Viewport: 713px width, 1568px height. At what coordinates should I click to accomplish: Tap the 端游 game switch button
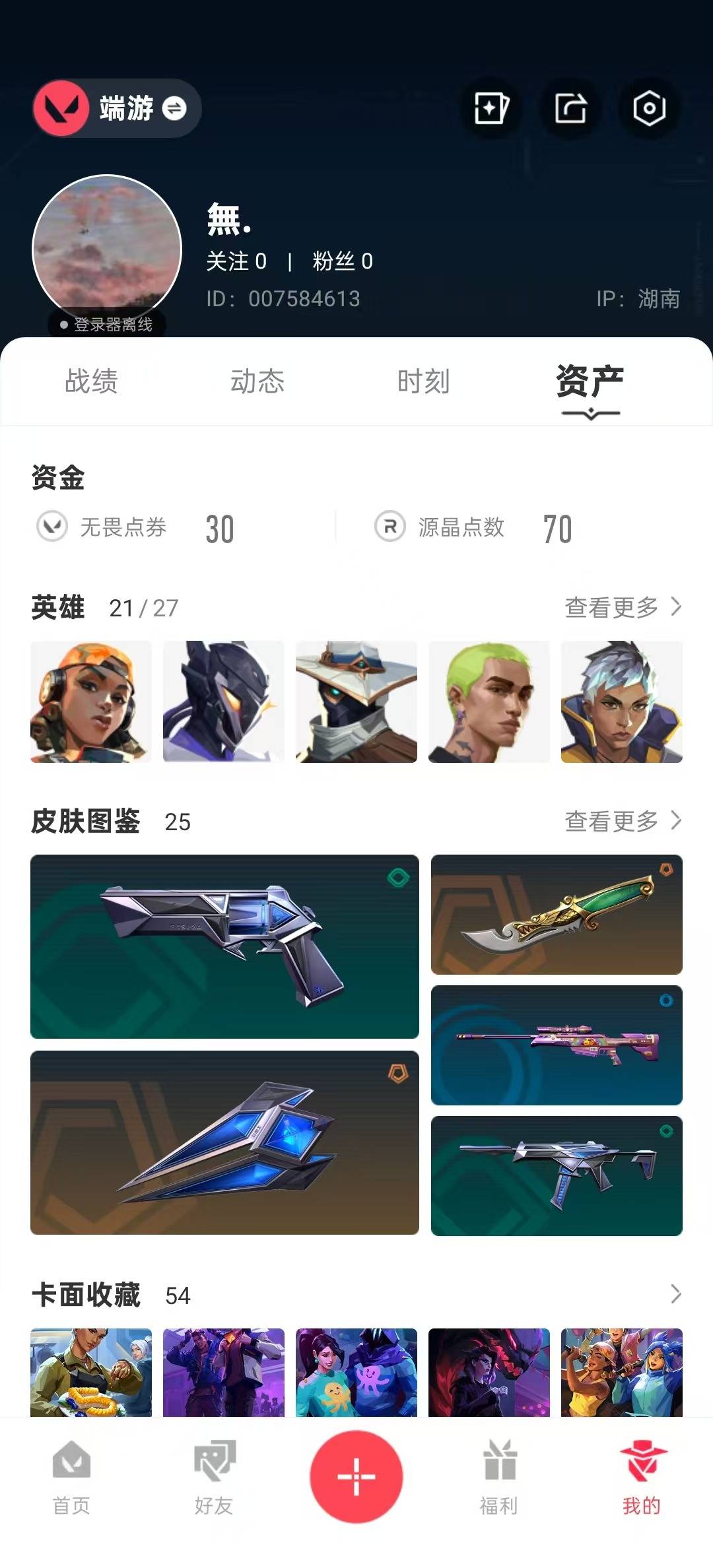click(x=117, y=108)
